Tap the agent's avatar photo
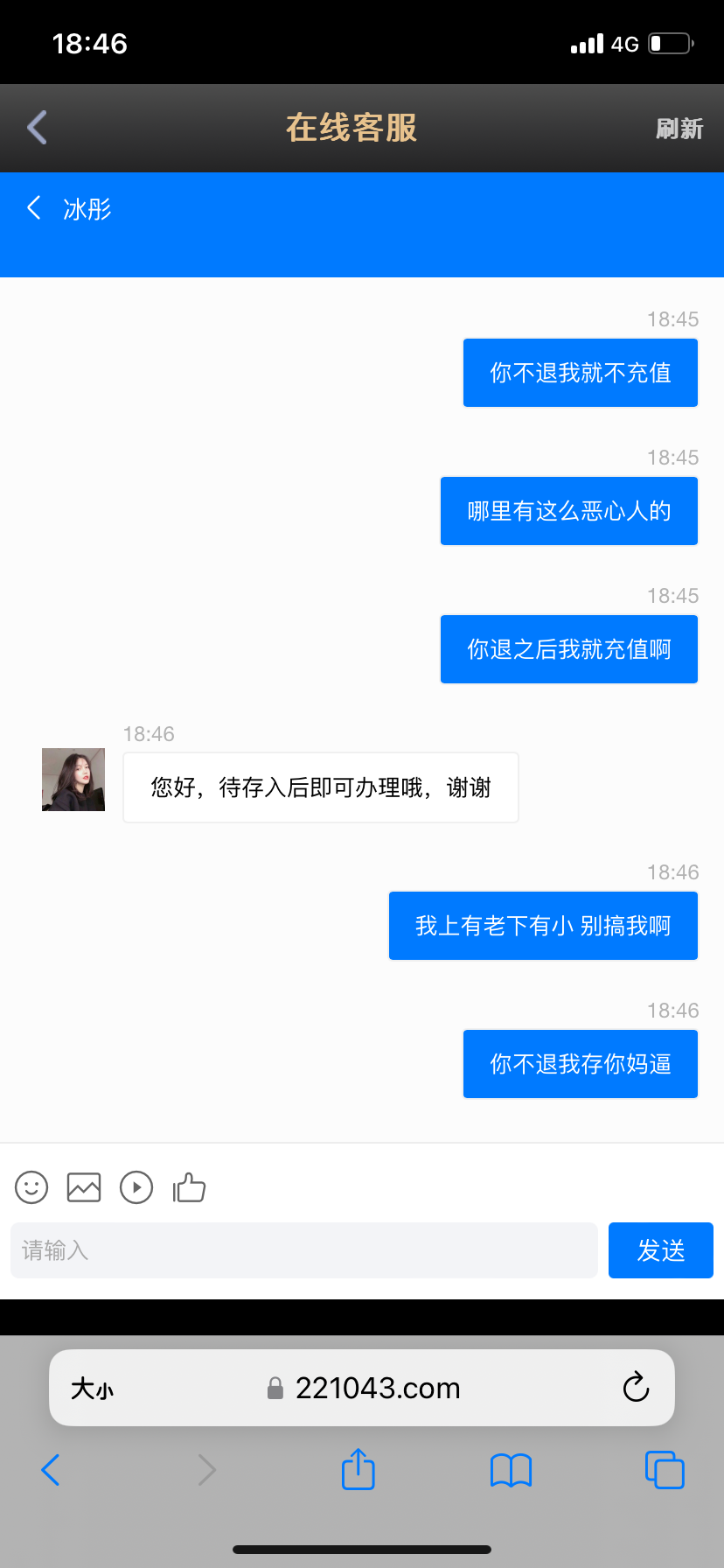The image size is (724, 1568). click(73, 779)
